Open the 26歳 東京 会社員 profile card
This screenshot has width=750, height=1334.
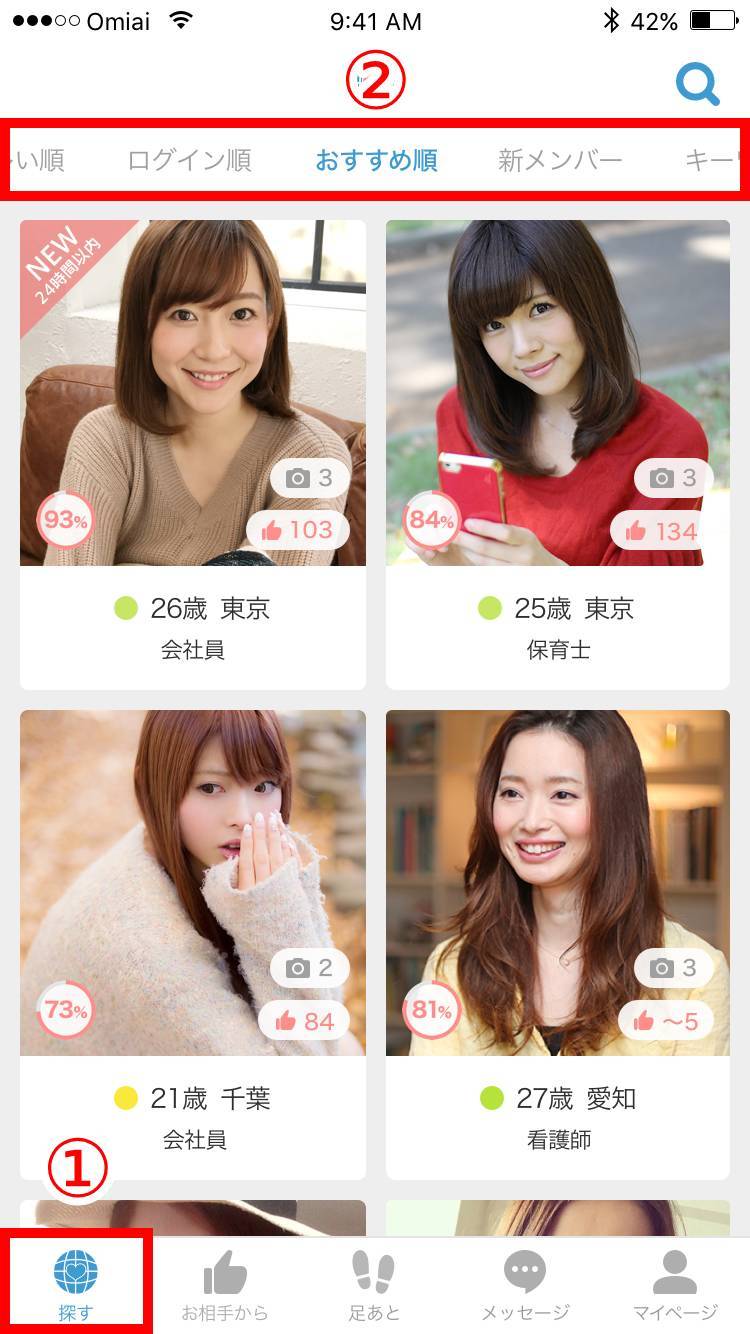(x=193, y=455)
